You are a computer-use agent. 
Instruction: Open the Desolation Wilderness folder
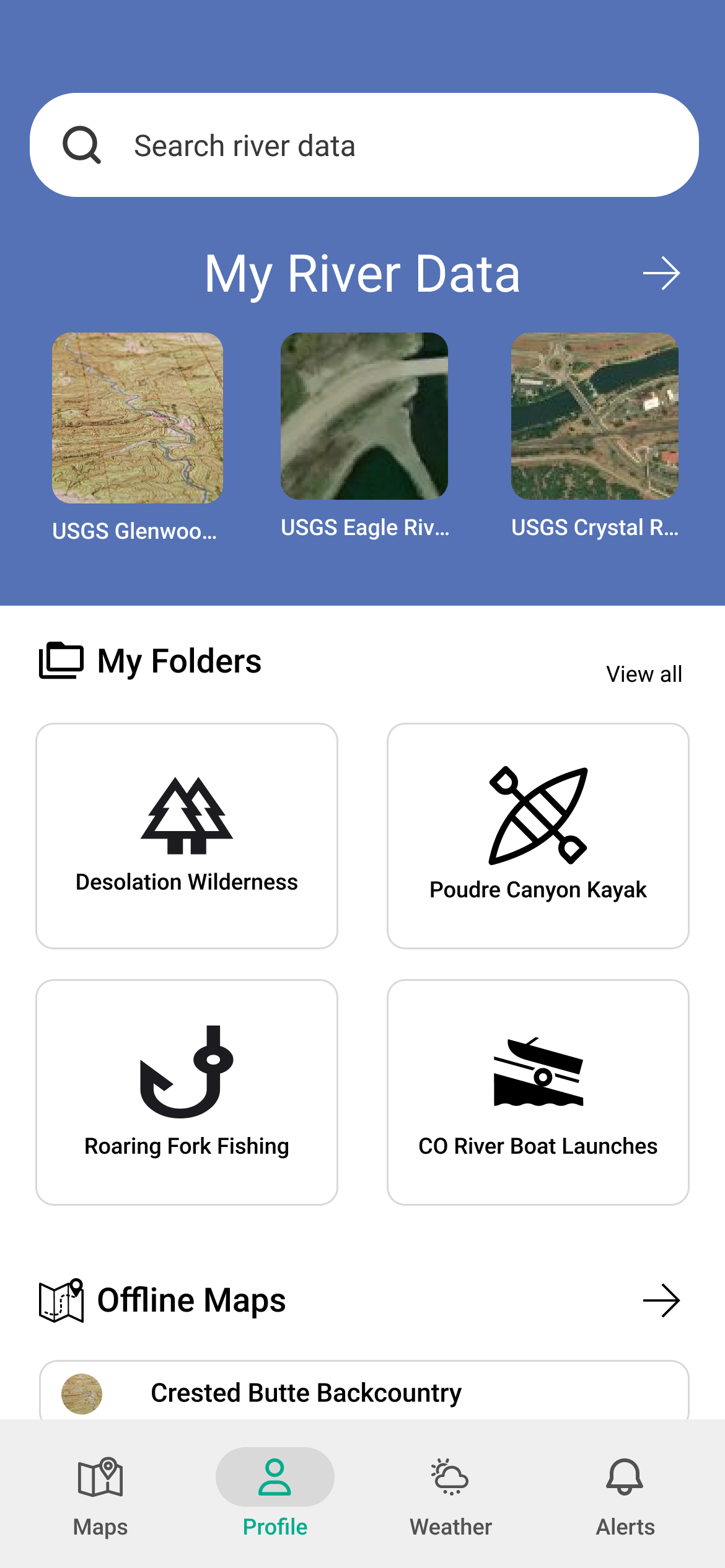pyautogui.click(x=187, y=835)
